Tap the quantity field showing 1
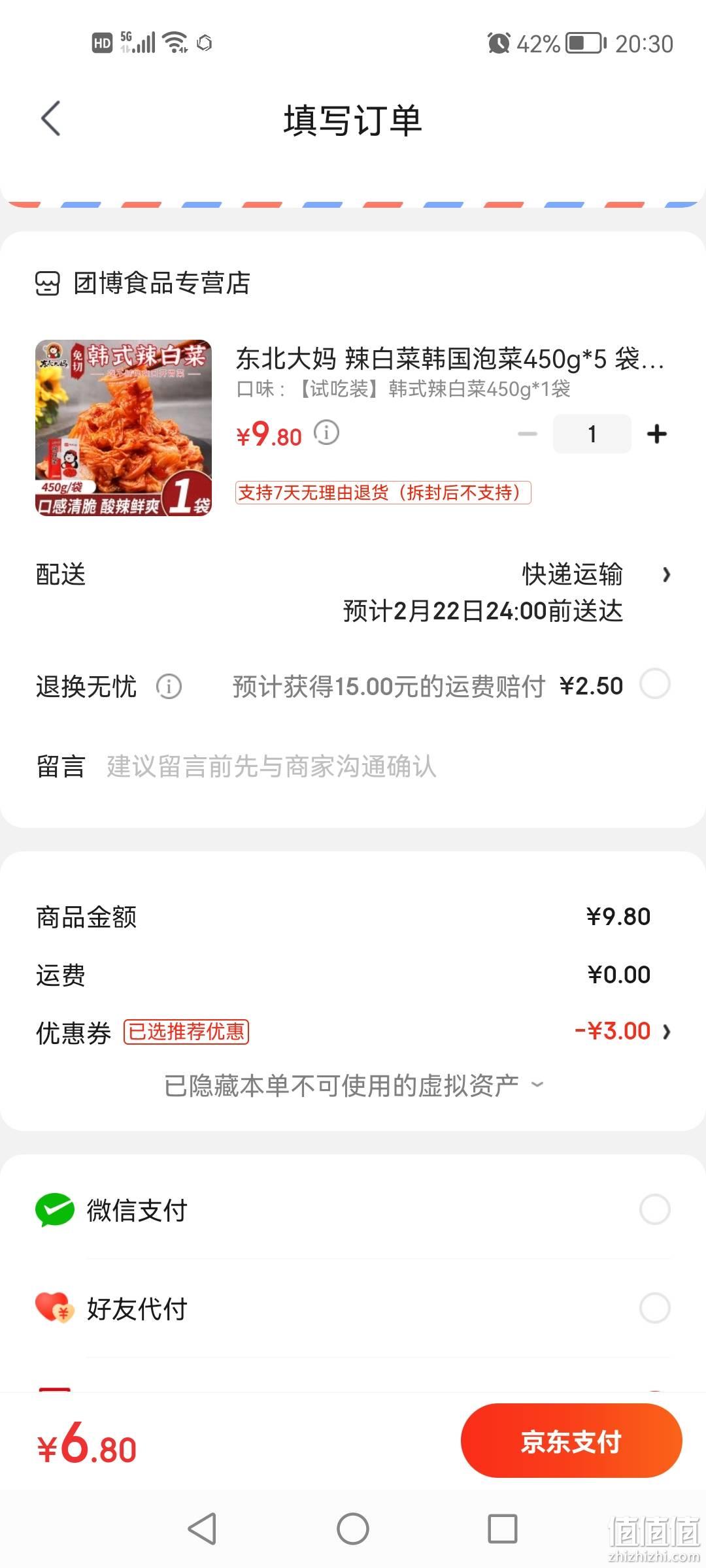This screenshot has height=1568, width=706. pyautogui.click(x=592, y=434)
